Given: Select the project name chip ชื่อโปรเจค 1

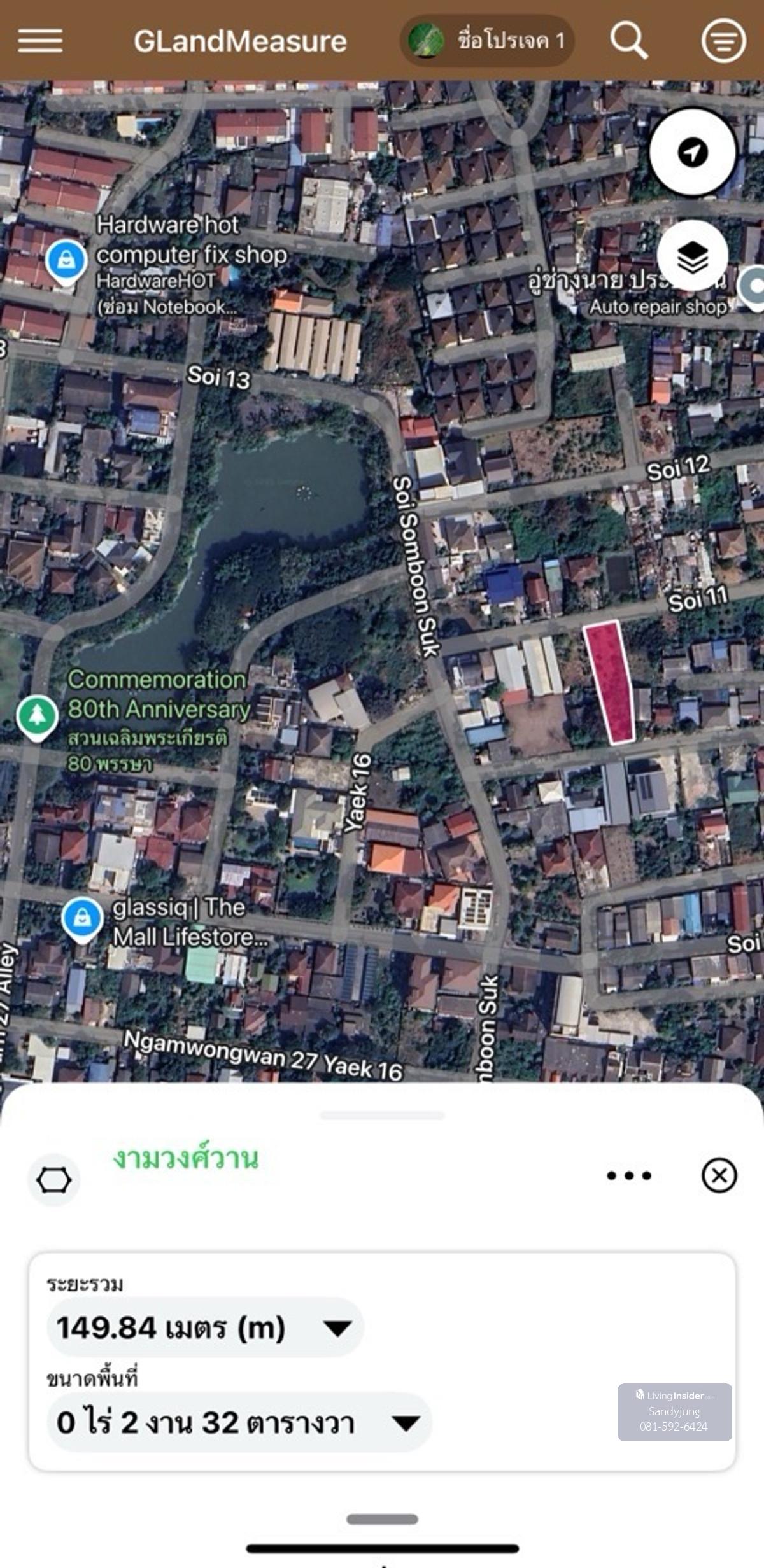Looking at the screenshot, I should point(487,41).
